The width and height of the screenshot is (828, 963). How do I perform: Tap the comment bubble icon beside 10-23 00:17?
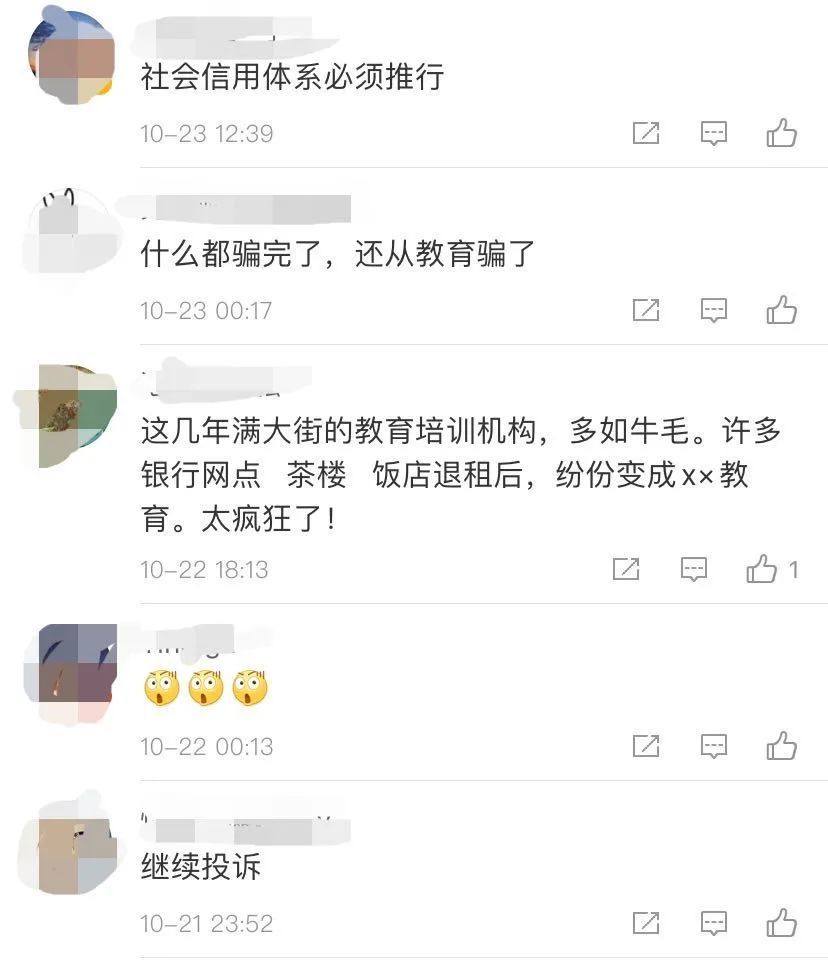click(x=713, y=310)
